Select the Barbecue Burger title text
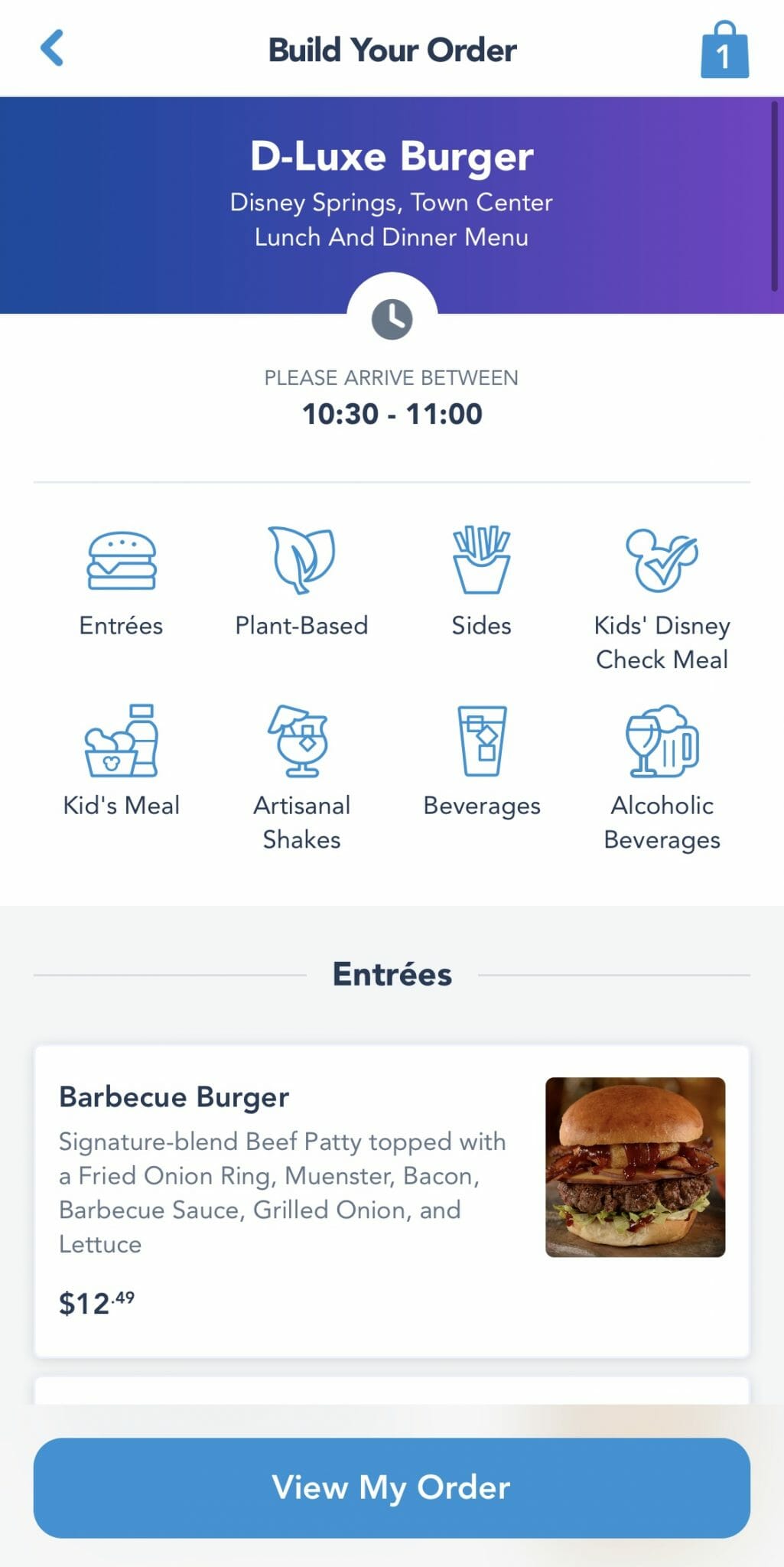Image resolution: width=784 pixels, height=1567 pixels. point(174,1096)
